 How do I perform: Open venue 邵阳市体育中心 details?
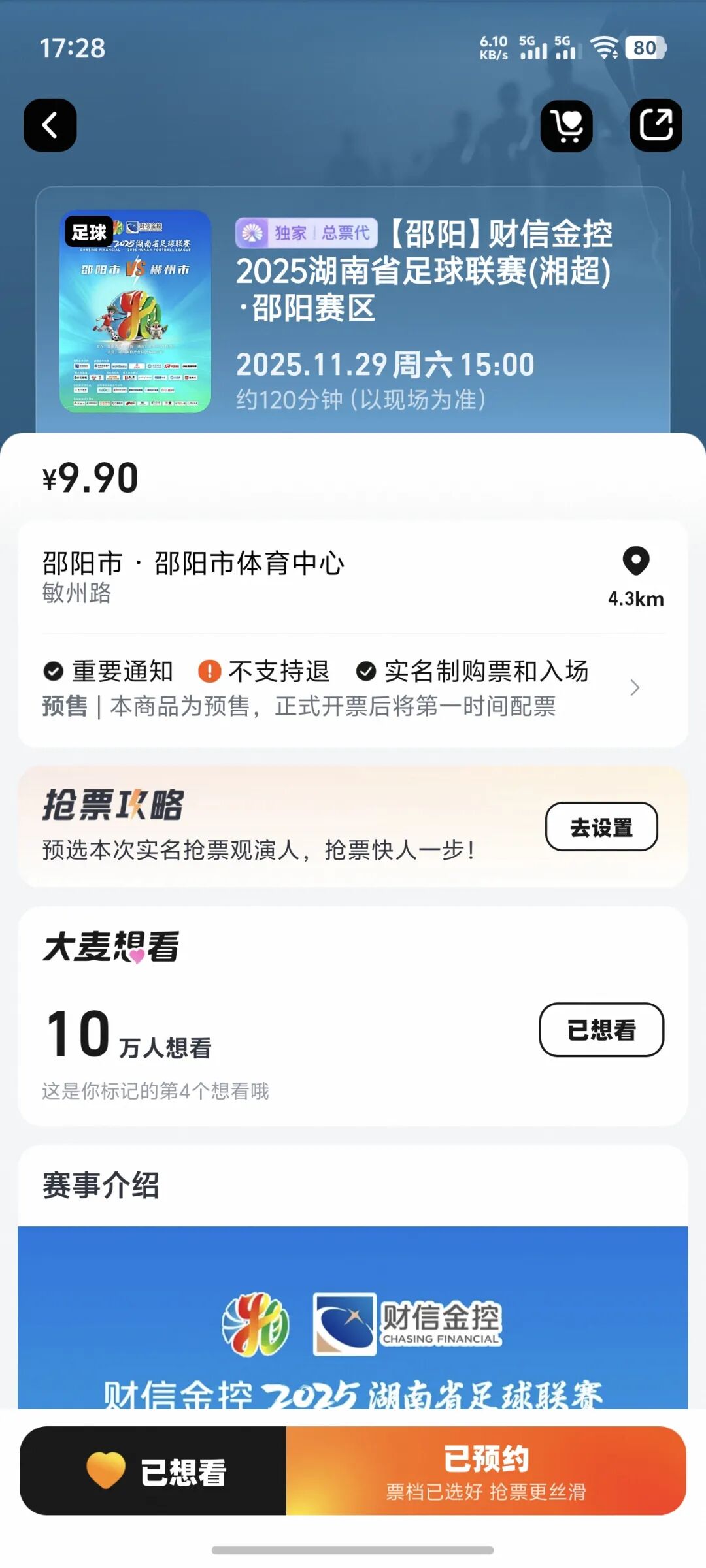pos(250,562)
